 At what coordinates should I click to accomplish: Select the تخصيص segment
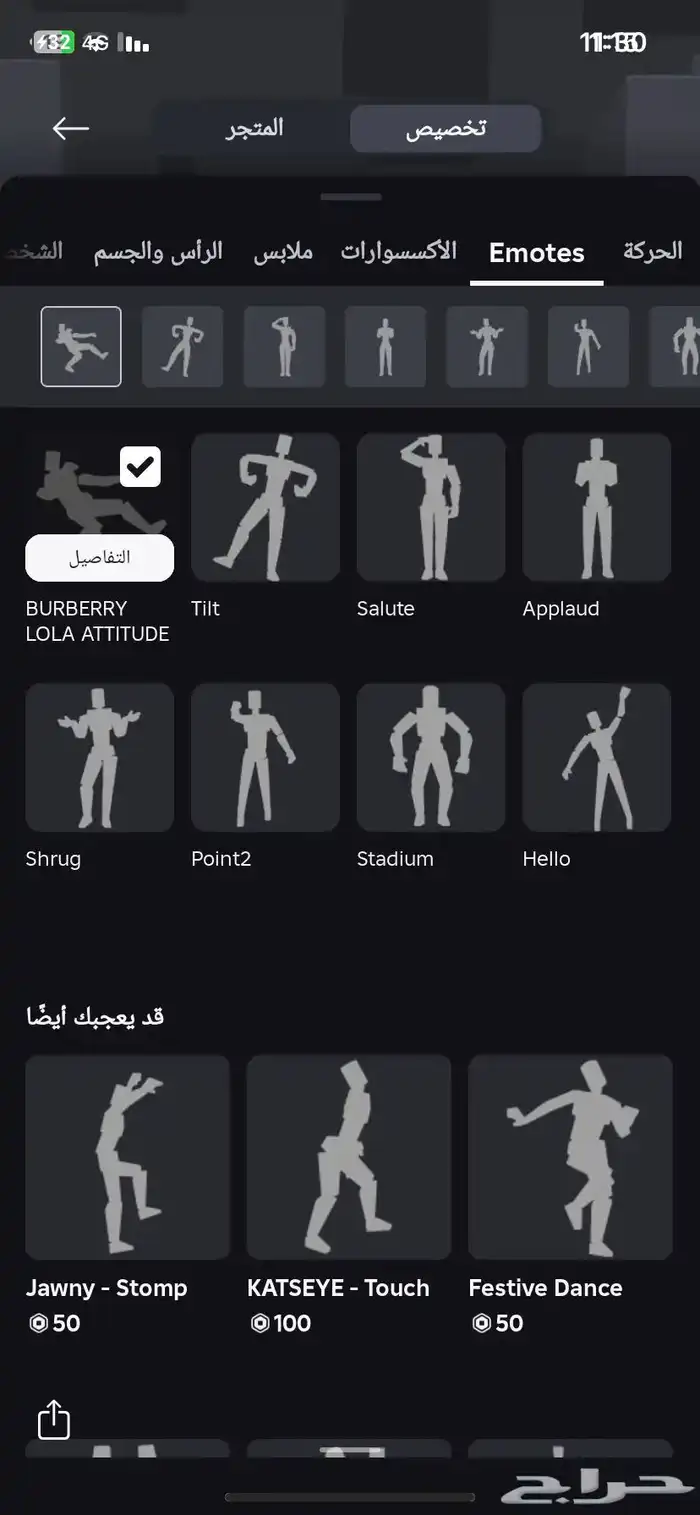click(x=445, y=129)
